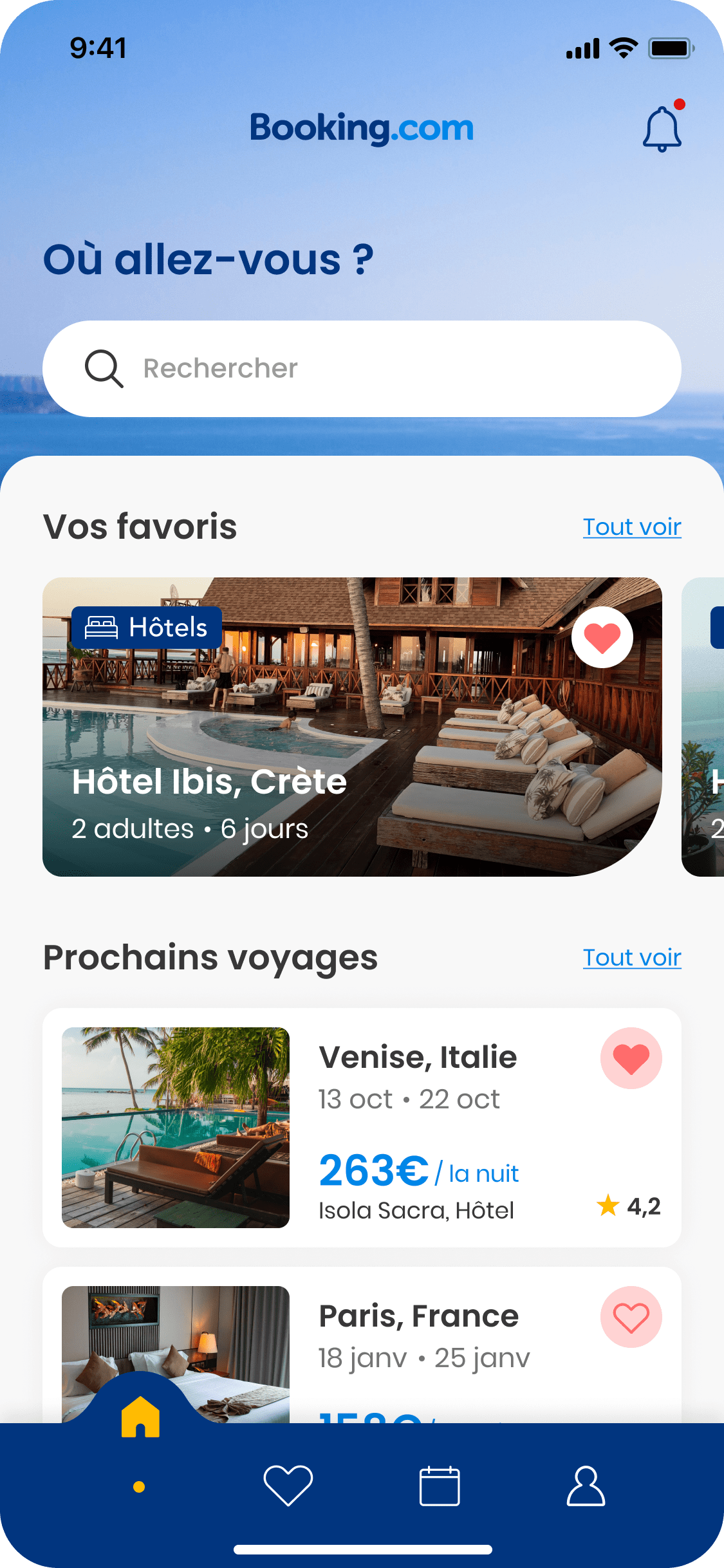Open Tout voir next to Prochains voyages
Screen dimensions: 724x1568
(632, 958)
